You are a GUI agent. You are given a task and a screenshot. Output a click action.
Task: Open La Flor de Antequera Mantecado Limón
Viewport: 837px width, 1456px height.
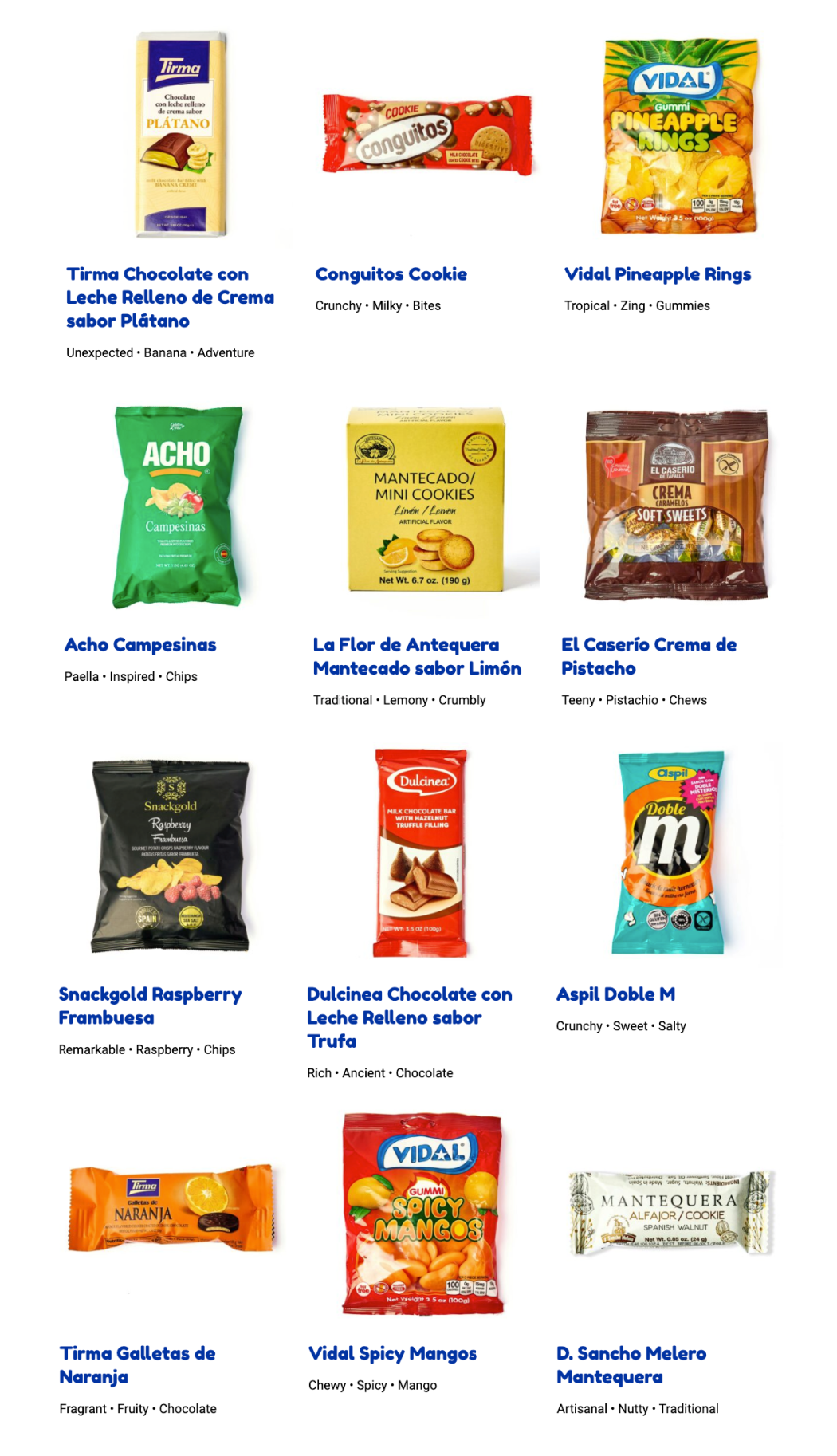click(416, 655)
